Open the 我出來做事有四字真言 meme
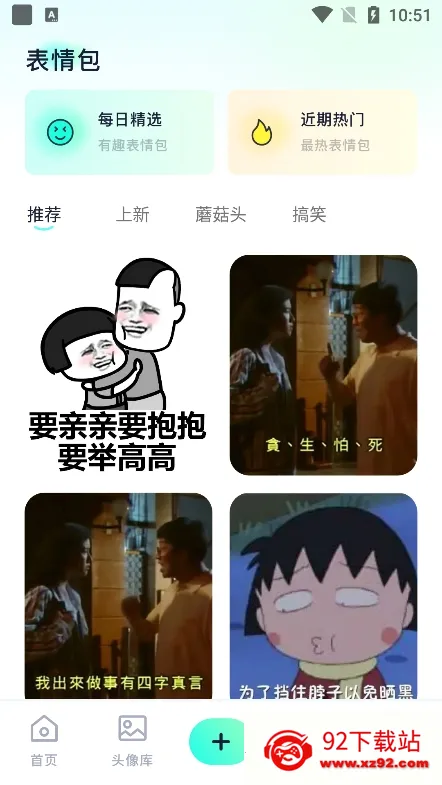 coord(118,596)
